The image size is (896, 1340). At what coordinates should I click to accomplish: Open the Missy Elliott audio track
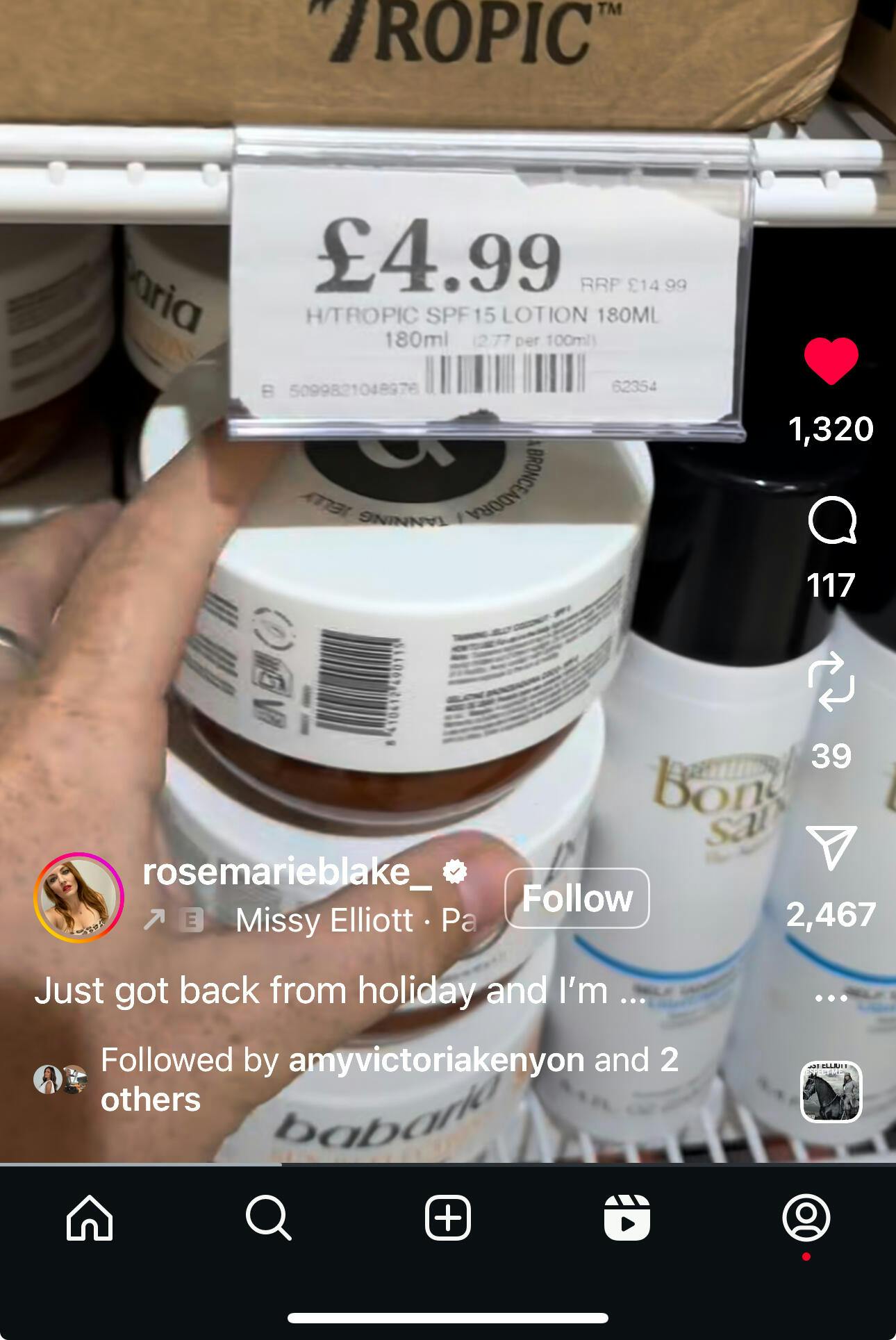(354, 921)
